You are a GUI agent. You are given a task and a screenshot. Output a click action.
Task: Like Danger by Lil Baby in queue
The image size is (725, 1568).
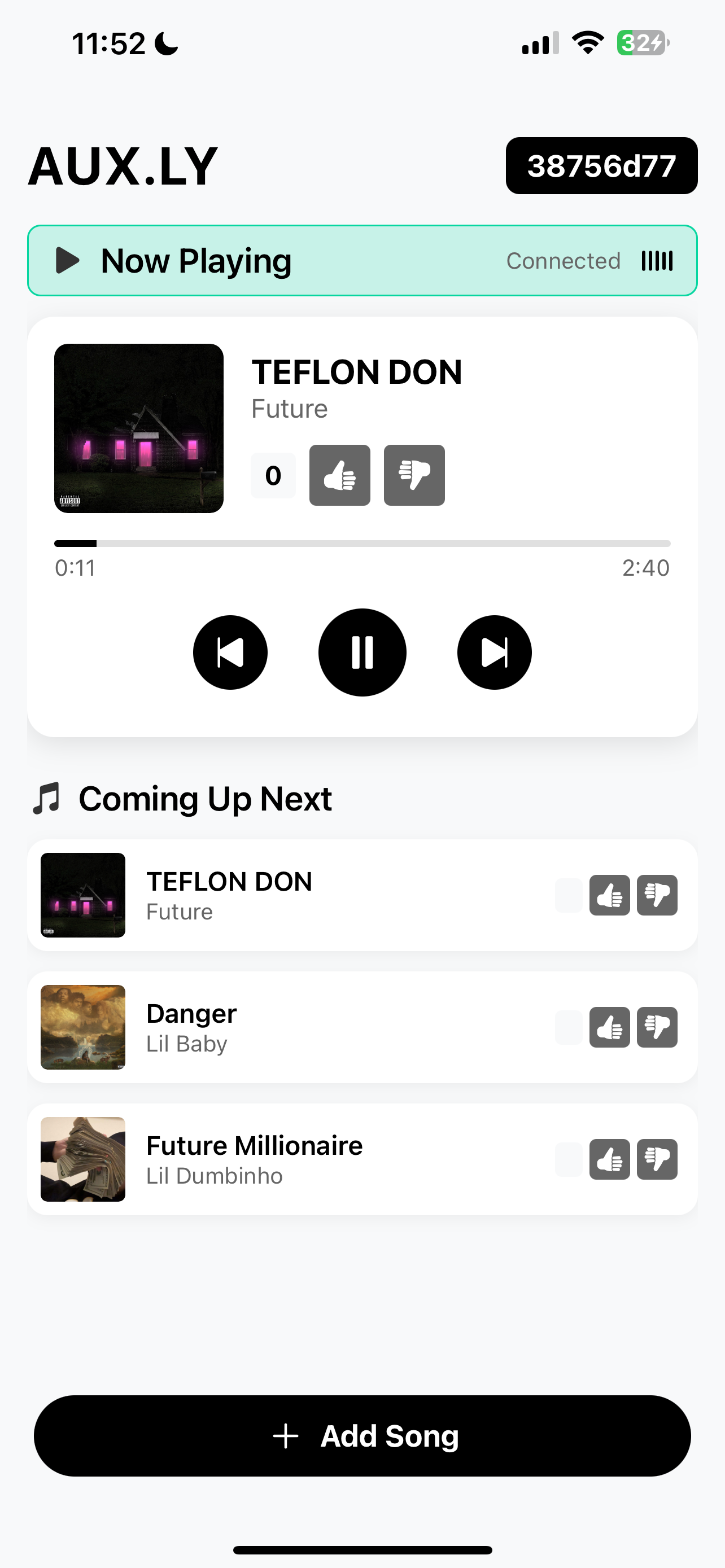(609, 1027)
